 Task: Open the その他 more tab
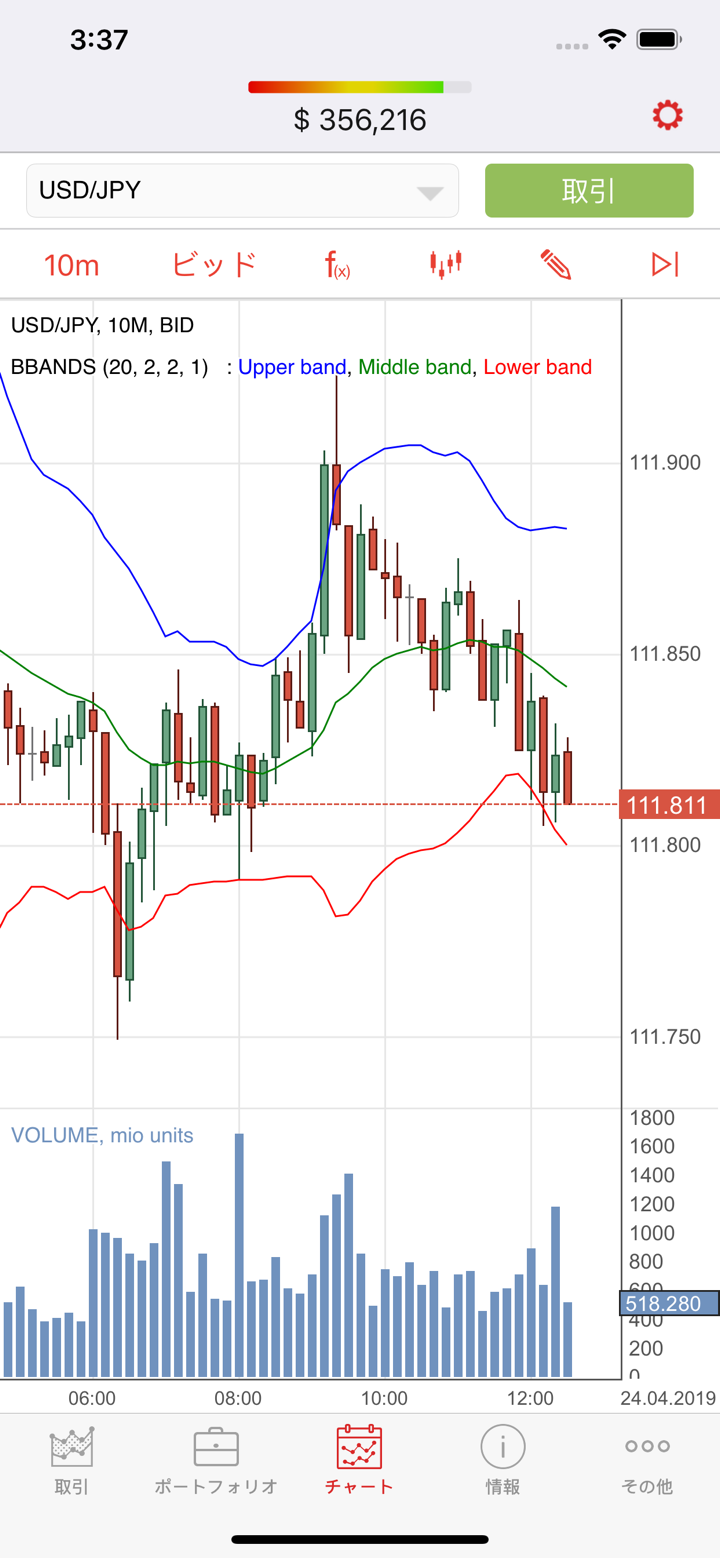coord(647,1460)
